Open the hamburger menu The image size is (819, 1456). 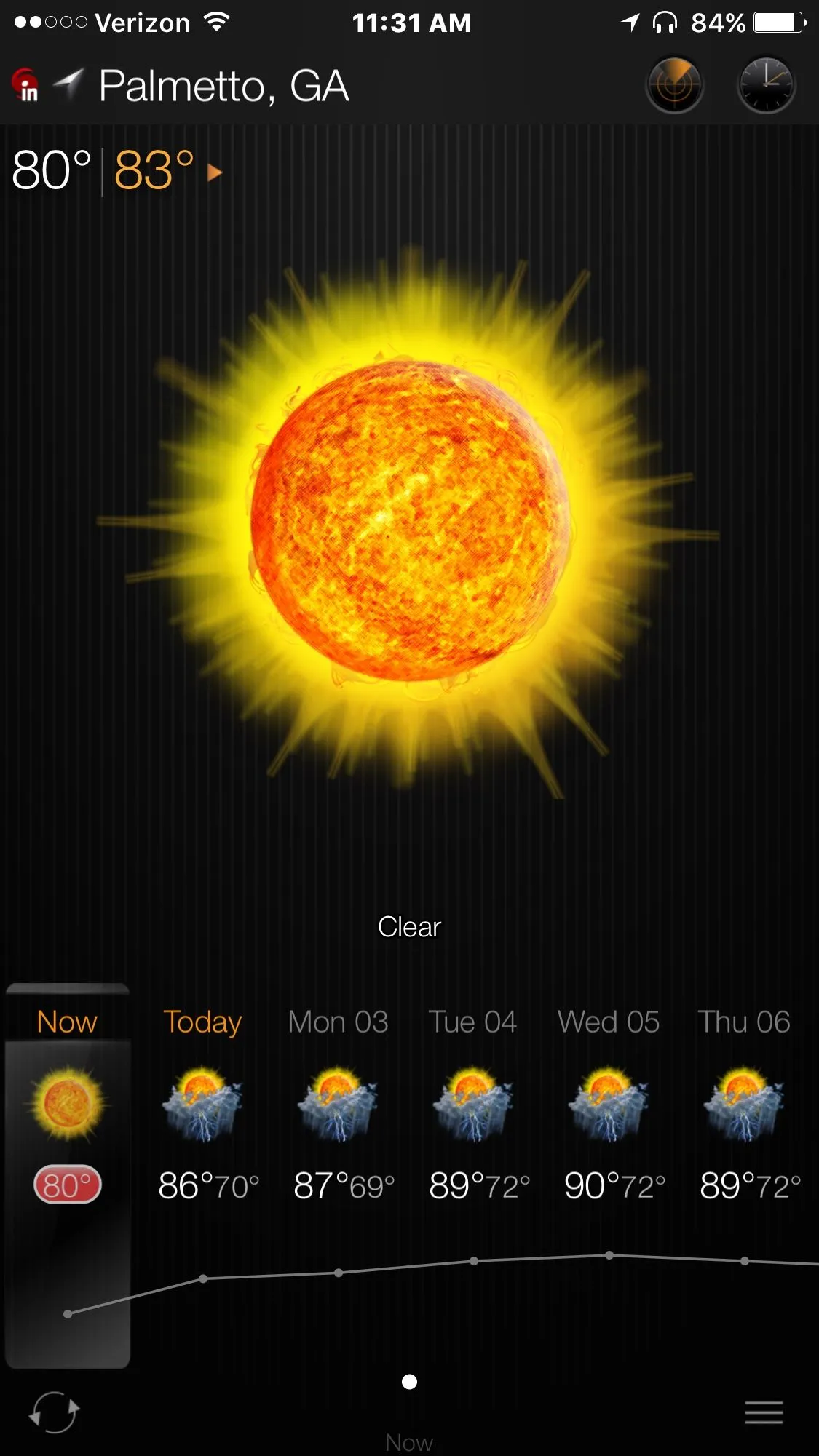764,1412
